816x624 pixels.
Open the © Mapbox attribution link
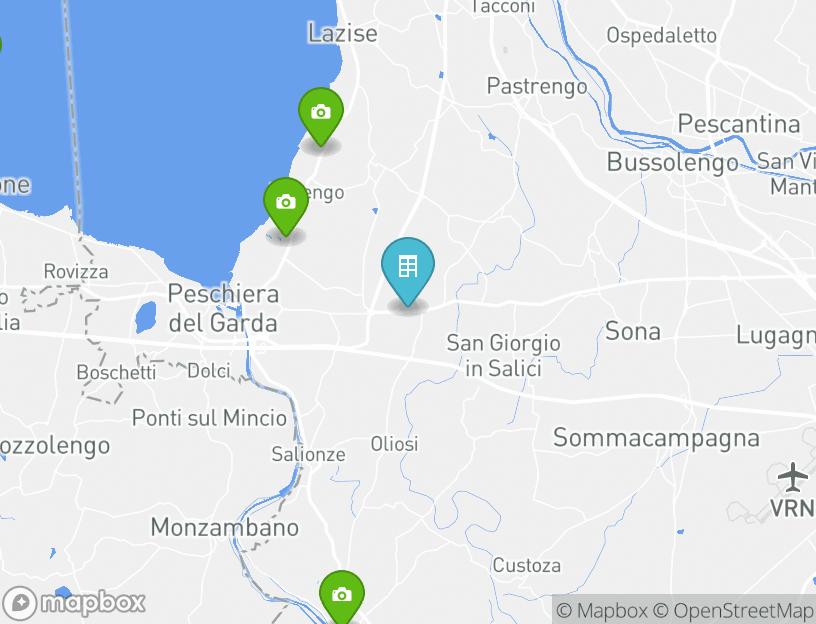pyautogui.click(x=602, y=610)
